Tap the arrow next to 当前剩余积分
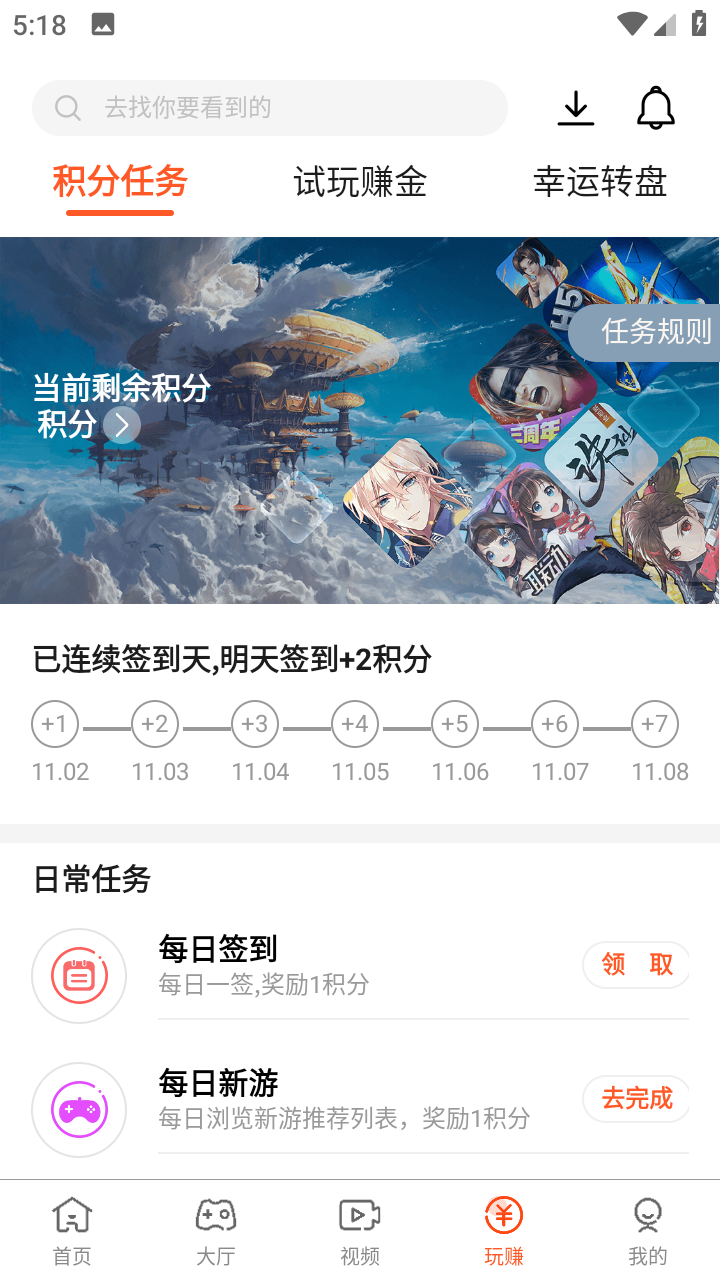 click(122, 425)
